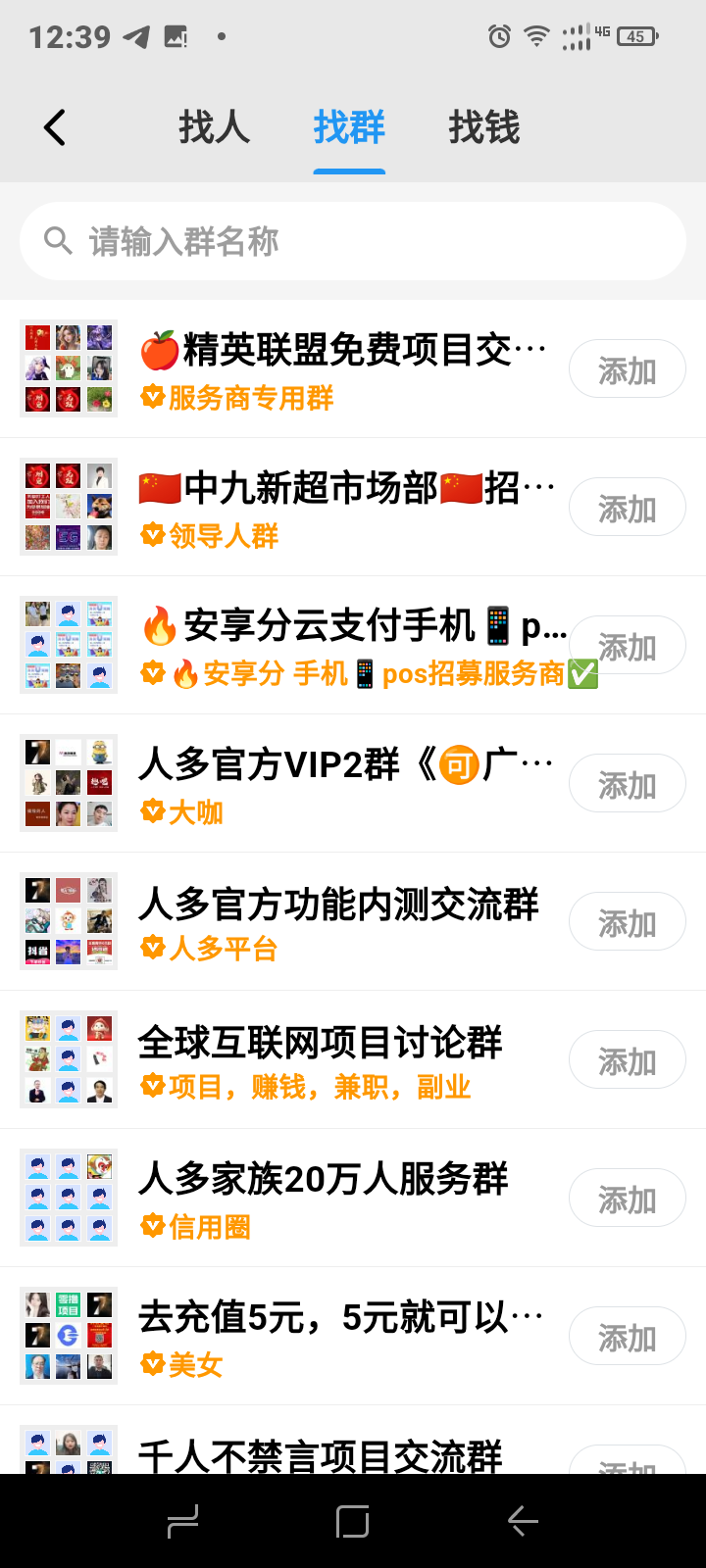Switch to the 找人 tab
The image size is (706, 1568).
pyautogui.click(x=214, y=128)
